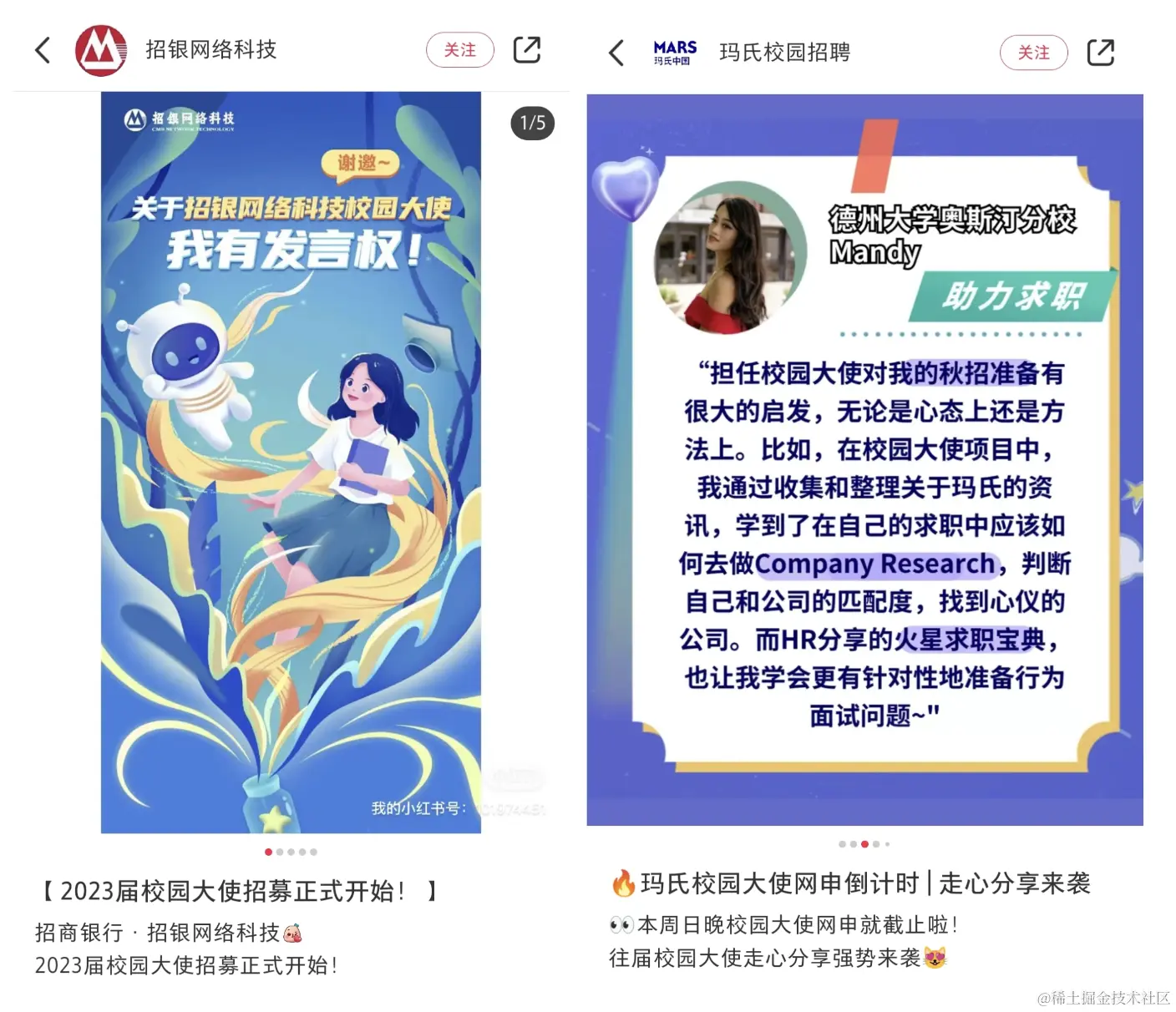Follow the 玛氏校园招聘 account
The height and width of the screenshot is (1012, 1176).
click(1033, 53)
